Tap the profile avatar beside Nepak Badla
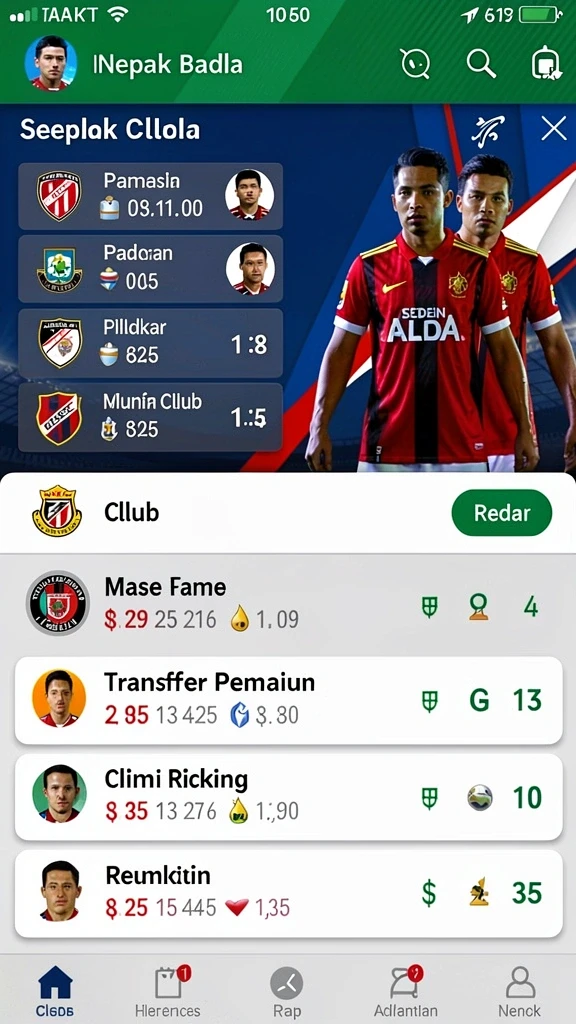 [51, 63]
